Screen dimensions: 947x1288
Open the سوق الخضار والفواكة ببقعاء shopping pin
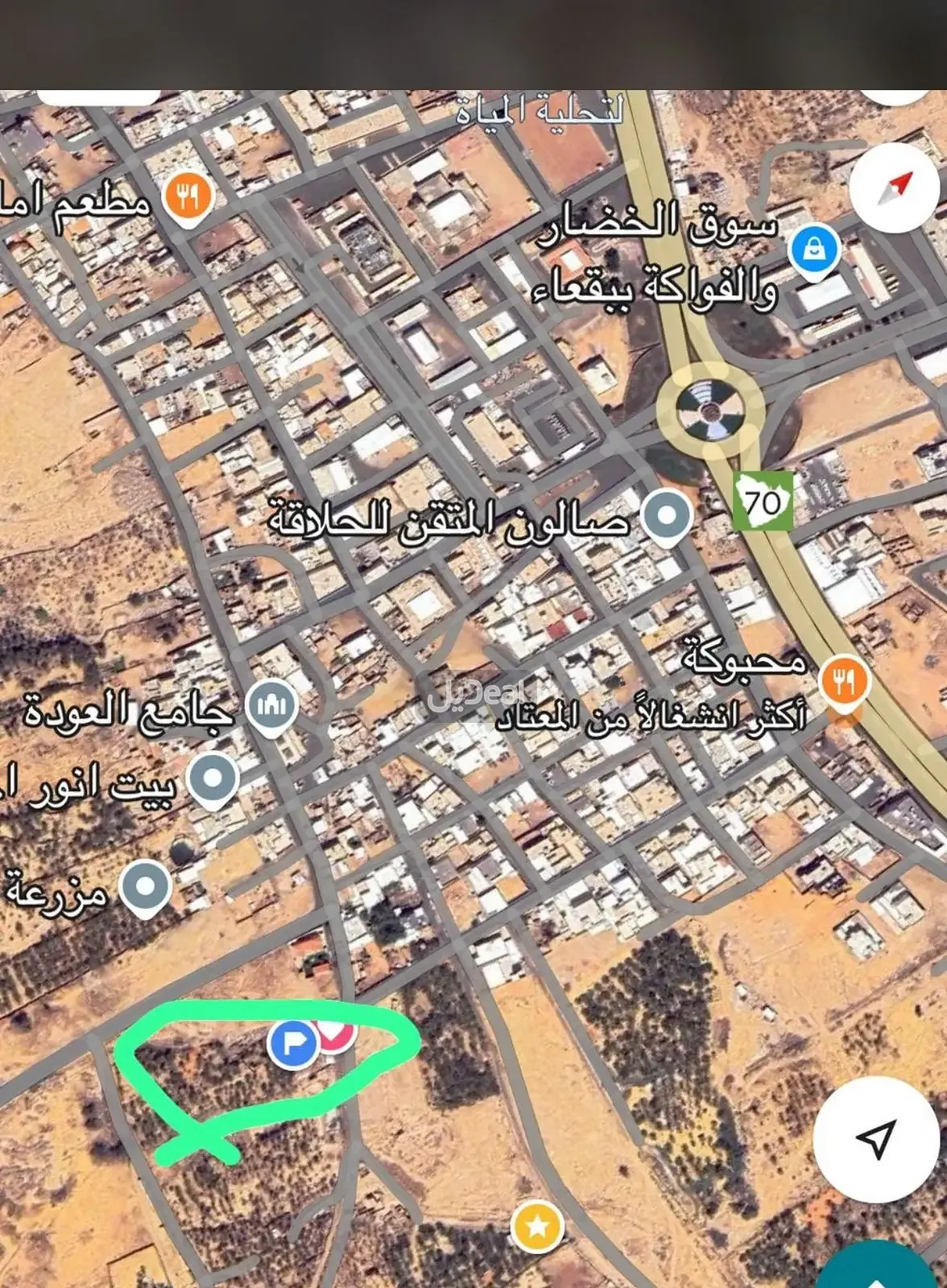[815, 250]
